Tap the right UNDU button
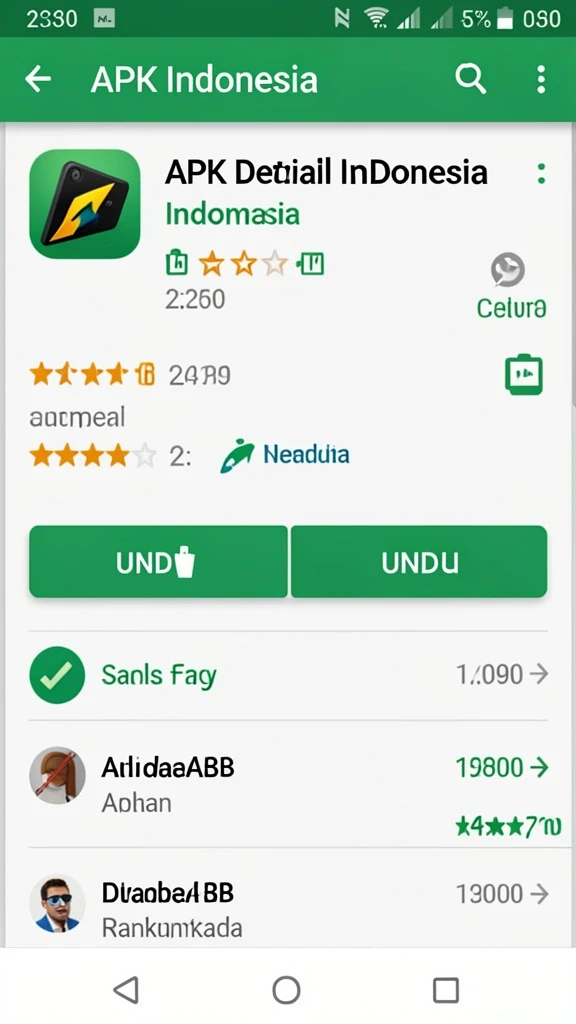This screenshot has width=576, height=1024. click(419, 562)
